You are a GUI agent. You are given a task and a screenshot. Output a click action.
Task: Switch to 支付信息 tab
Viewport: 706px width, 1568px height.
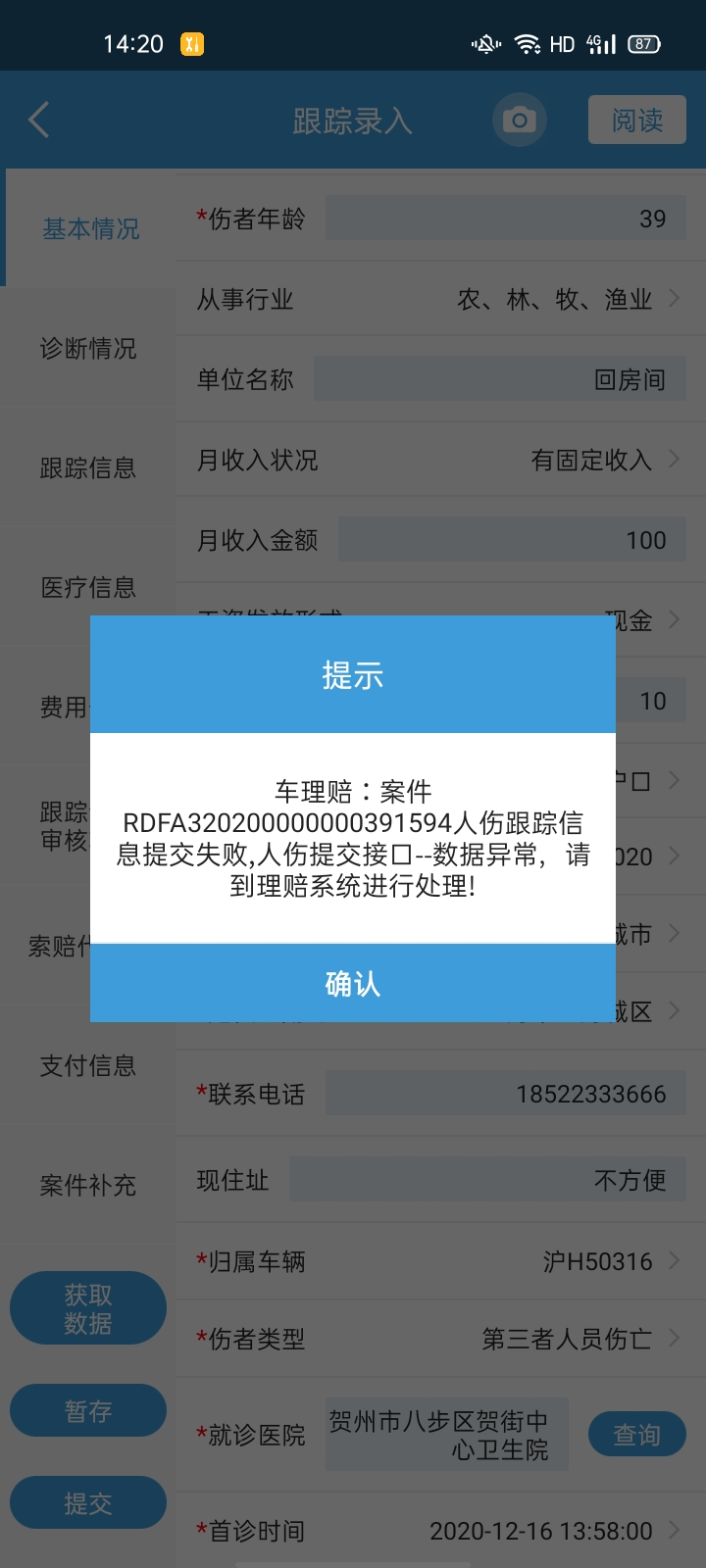(88, 1065)
